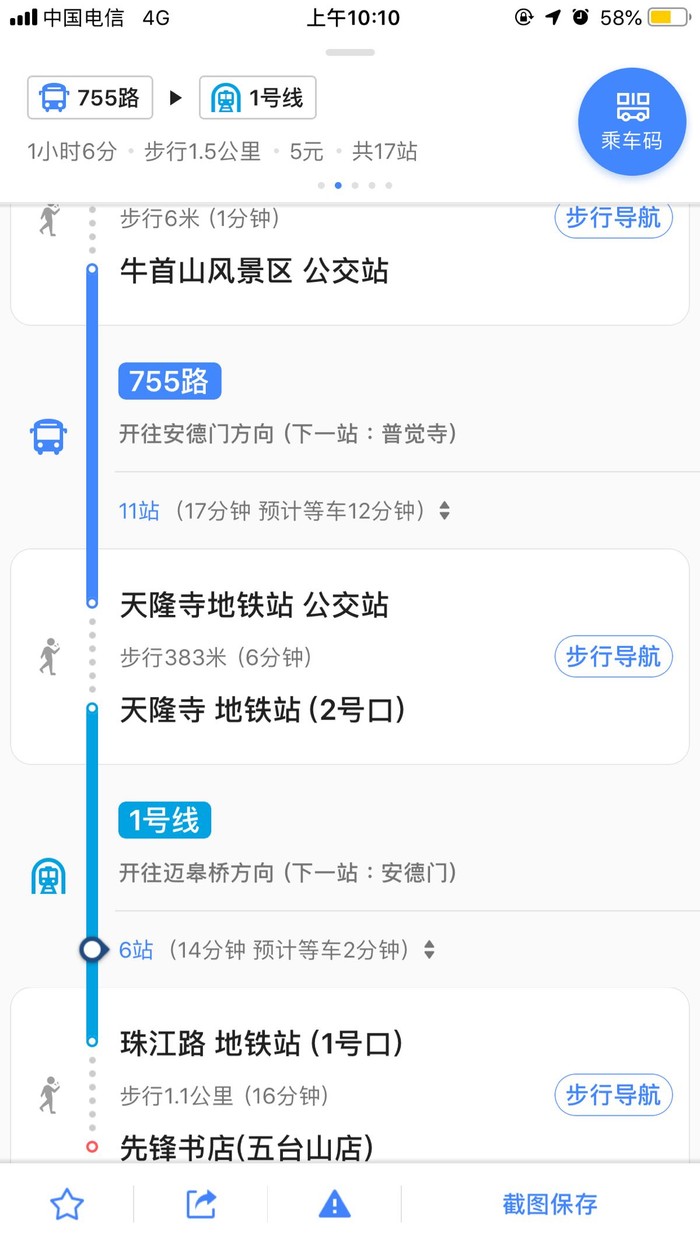Tap the route page indicator dots

[354, 185]
